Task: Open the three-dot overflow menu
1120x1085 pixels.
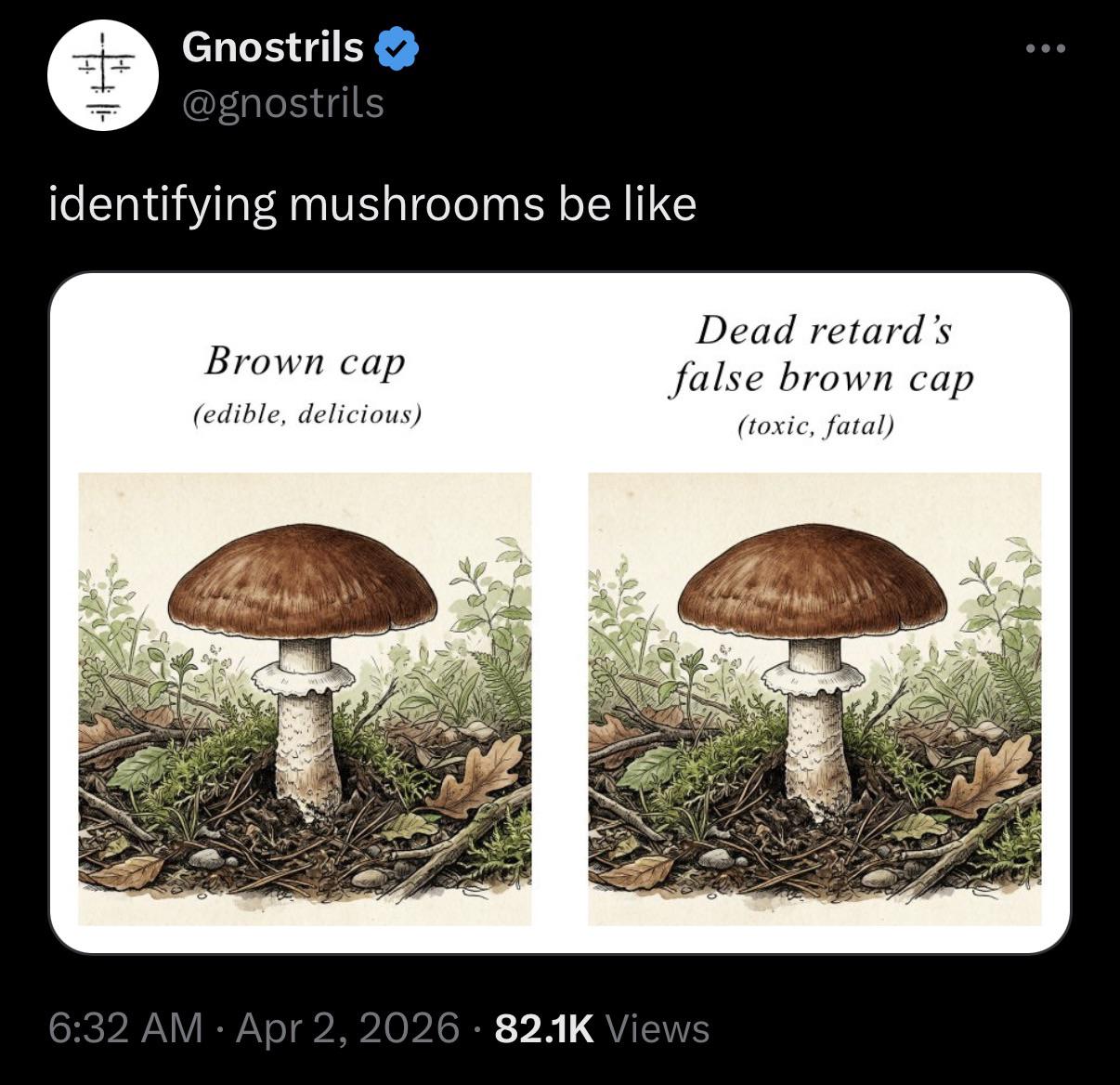Action: (x=1047, y=48)
